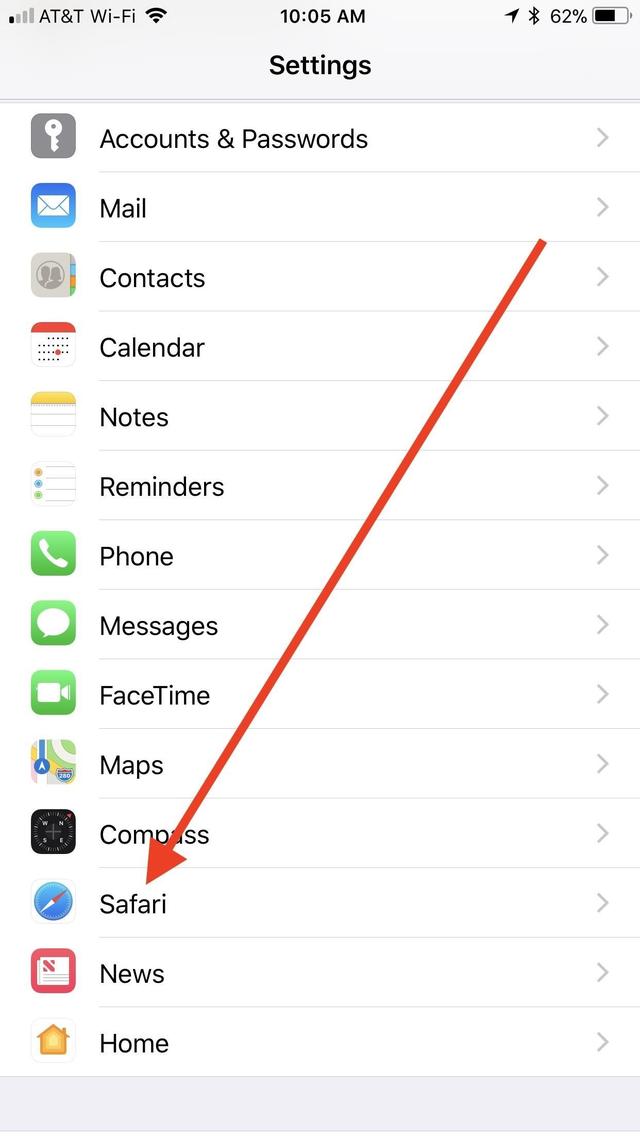Go to Contacts settings
Image resolution: width=640 pixels, height=1138 pixels.
pyautogui.click(x=152, y=278)
